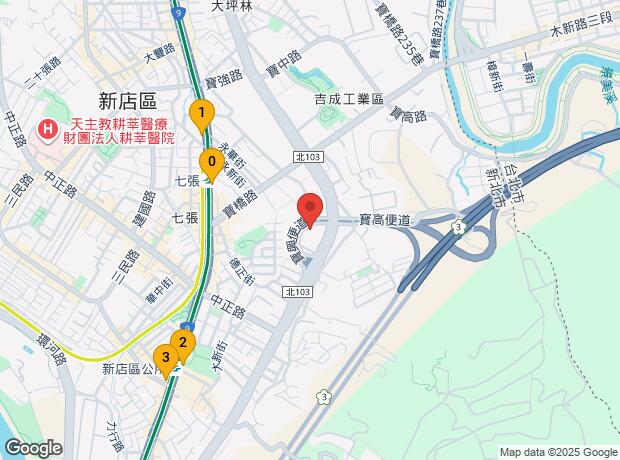Select the orange marker numbered 0
The height and width of the screenshot is (460, 620).
(211, 161)
